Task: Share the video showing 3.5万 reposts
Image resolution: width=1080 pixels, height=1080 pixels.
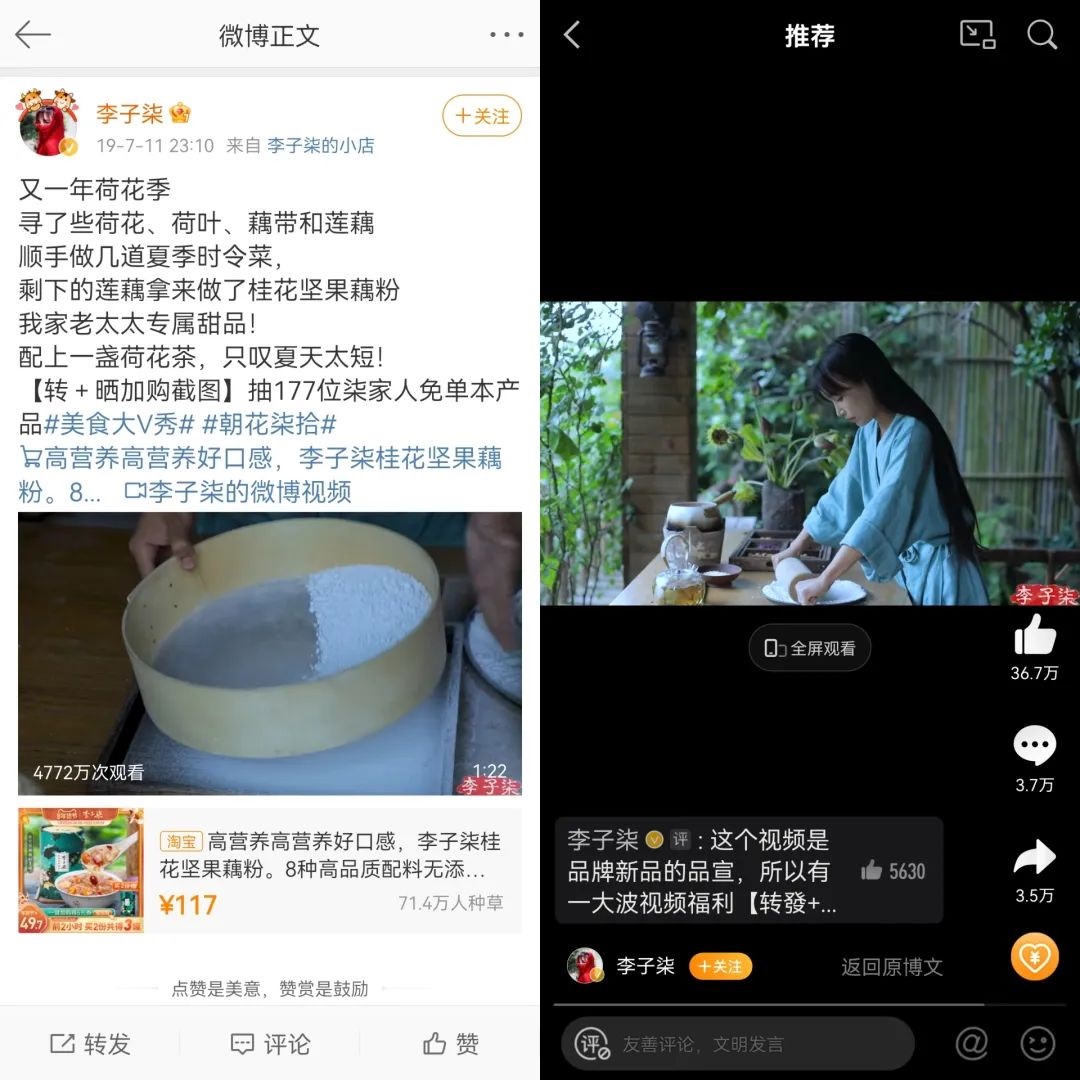Action: (x=1034, y=858)
